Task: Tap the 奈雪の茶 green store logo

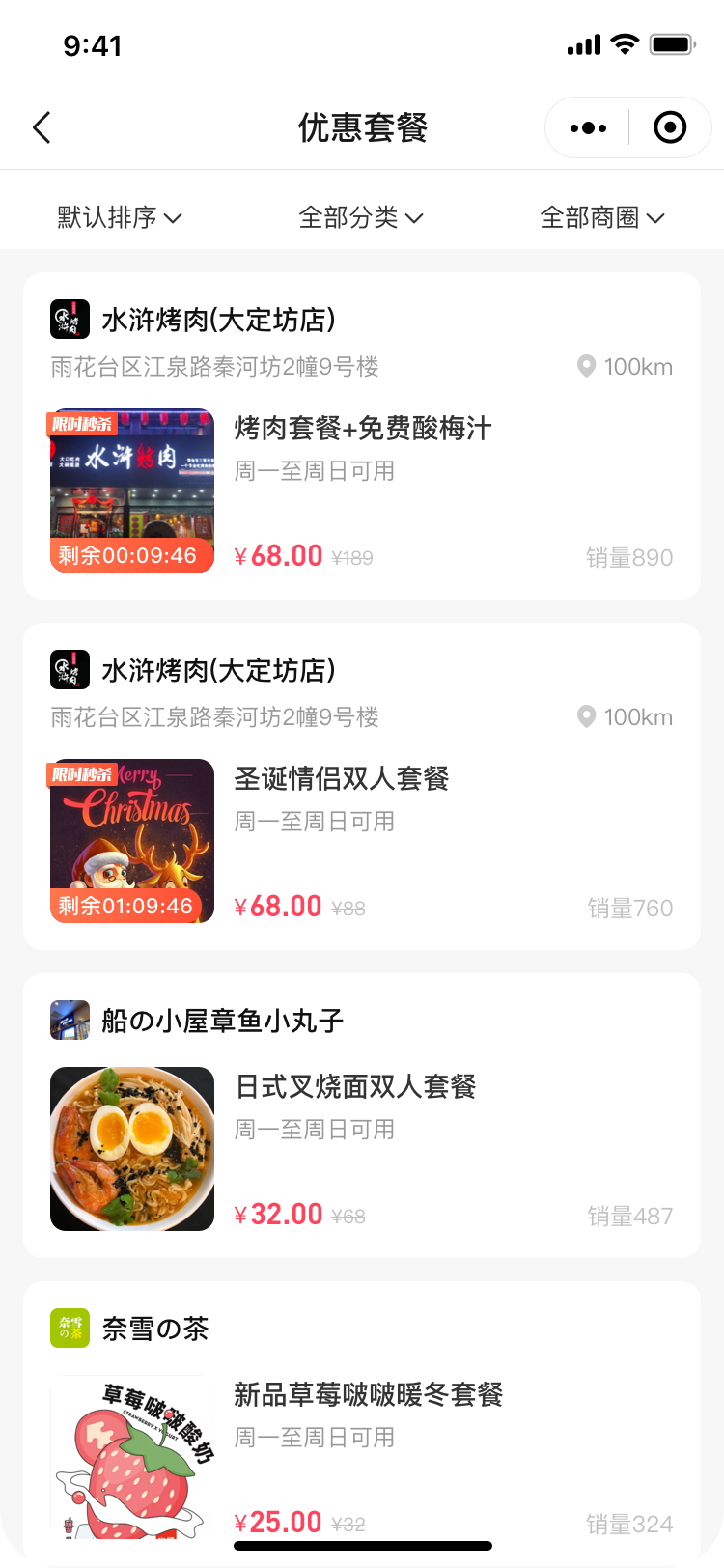Action: tap(70, 1328)
